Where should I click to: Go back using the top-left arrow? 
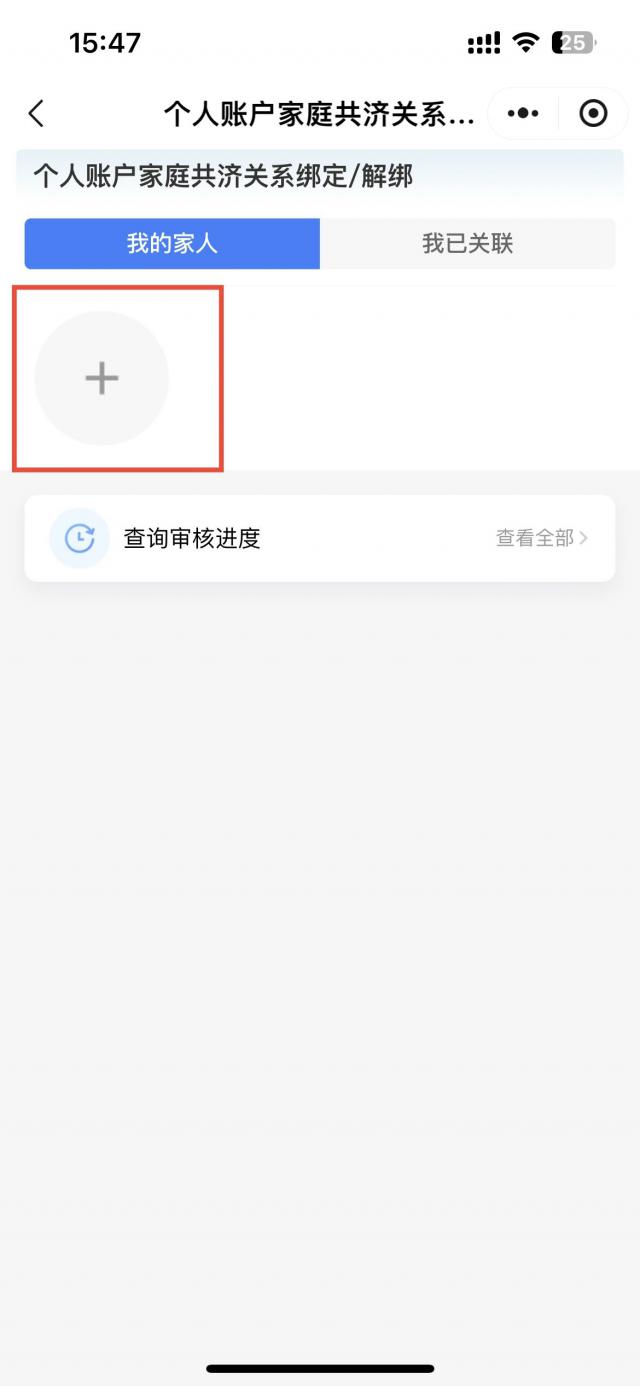(37, 114)
